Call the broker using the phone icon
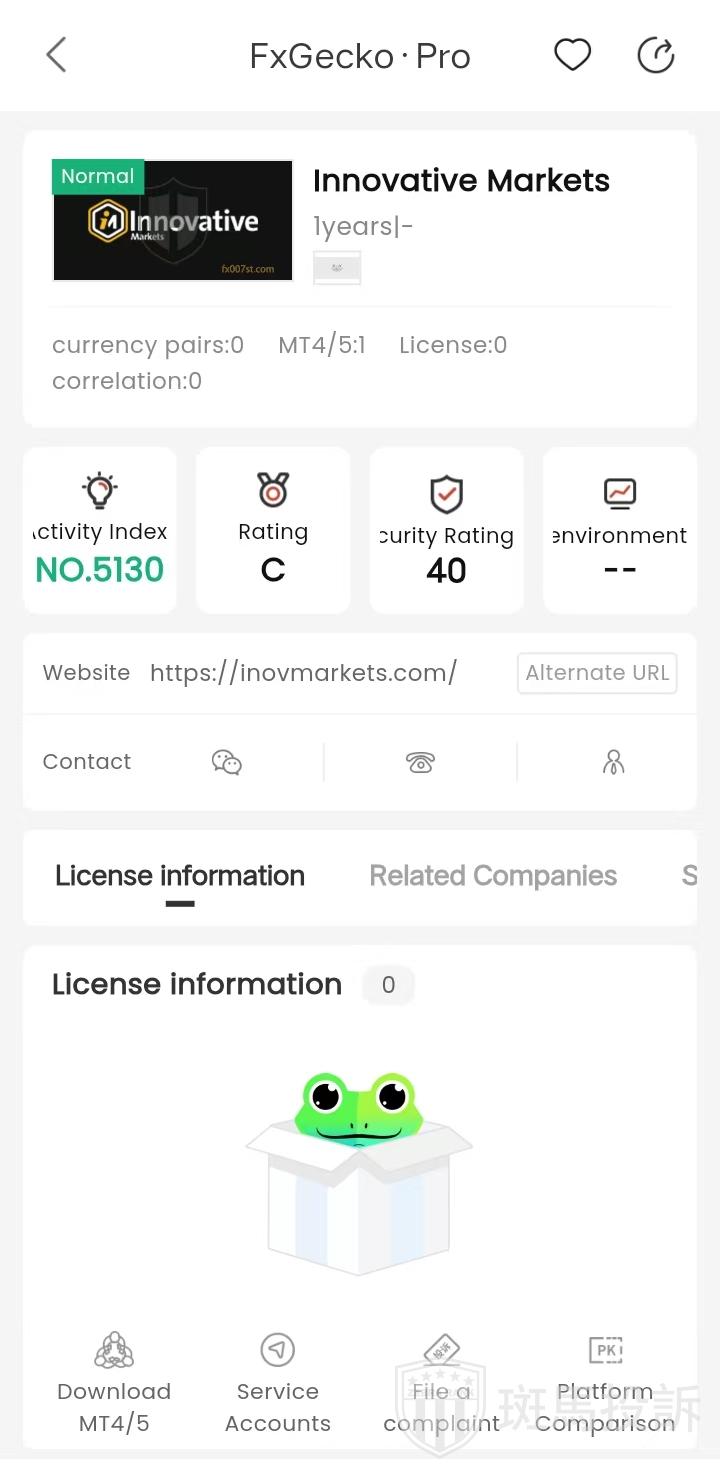The width and height of the screenshot is (720, 1470). point(420,762)
